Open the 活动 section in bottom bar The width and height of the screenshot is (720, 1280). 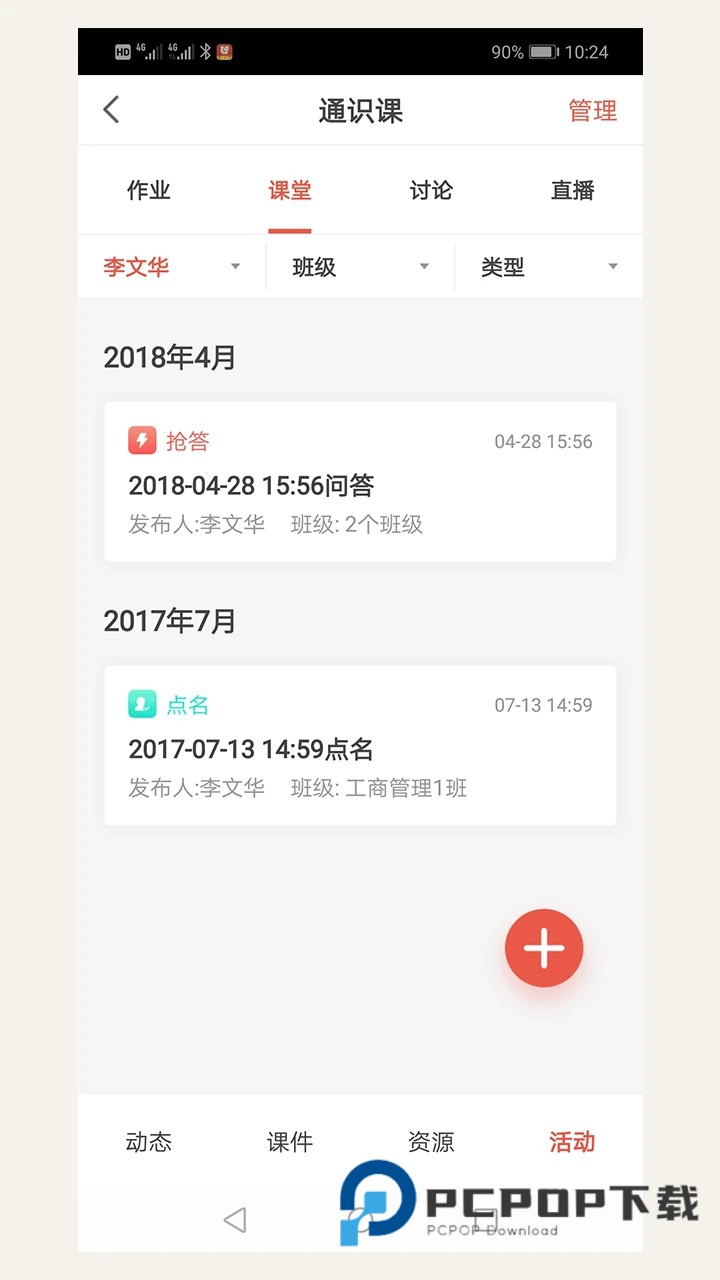coord(571,1142)
